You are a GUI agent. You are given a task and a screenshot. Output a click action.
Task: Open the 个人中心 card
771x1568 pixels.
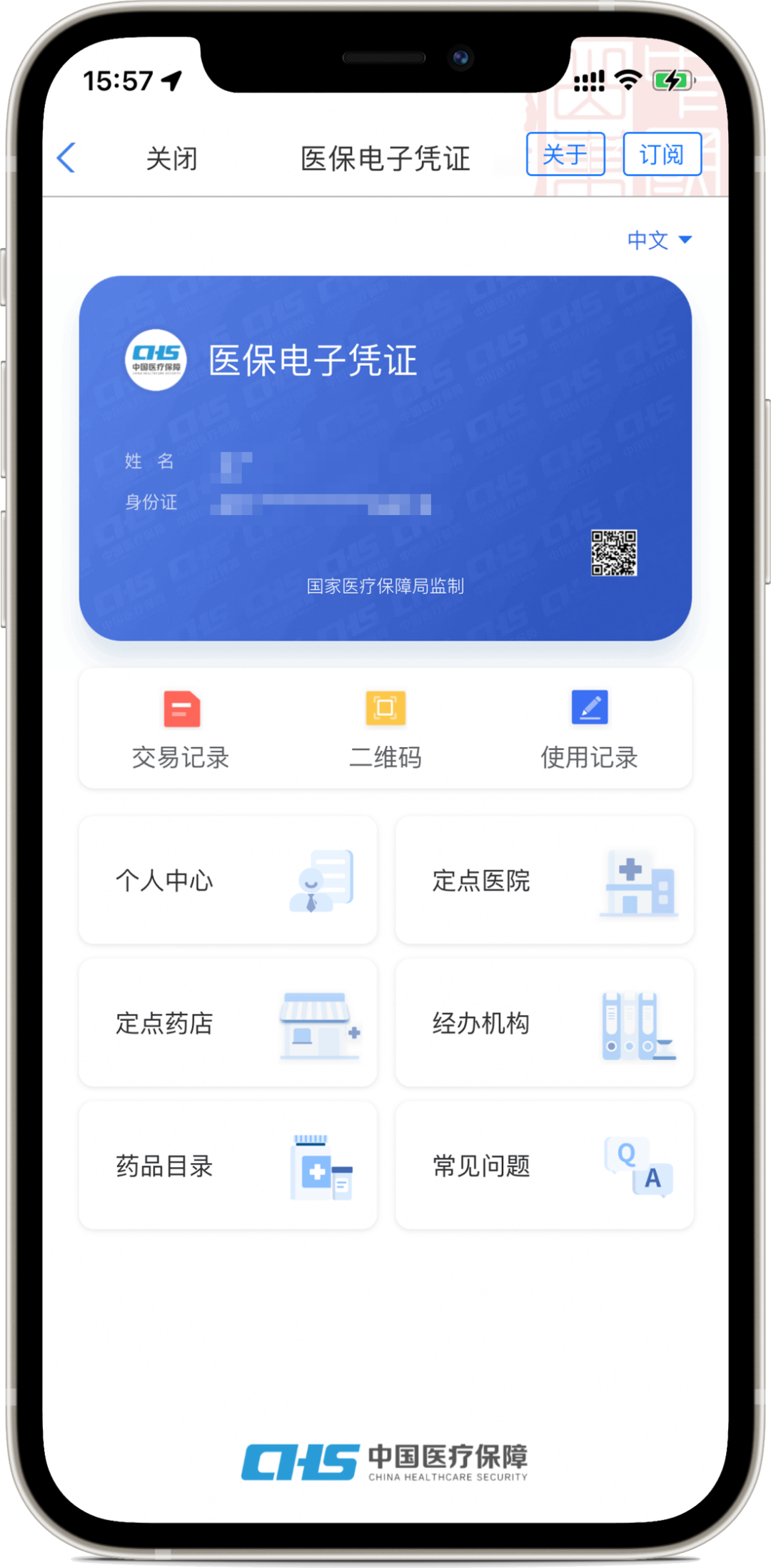tap(228, 880)
